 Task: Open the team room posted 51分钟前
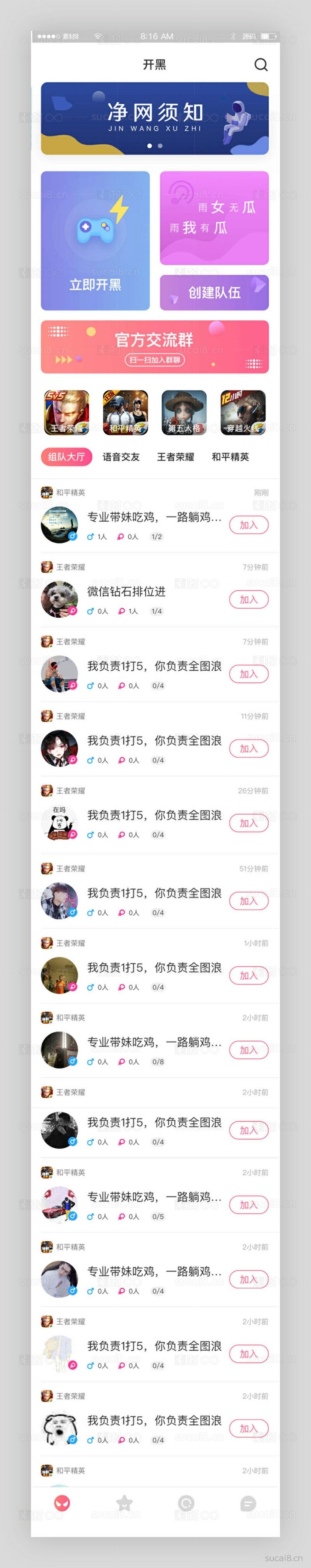click(x=154, y=893)
